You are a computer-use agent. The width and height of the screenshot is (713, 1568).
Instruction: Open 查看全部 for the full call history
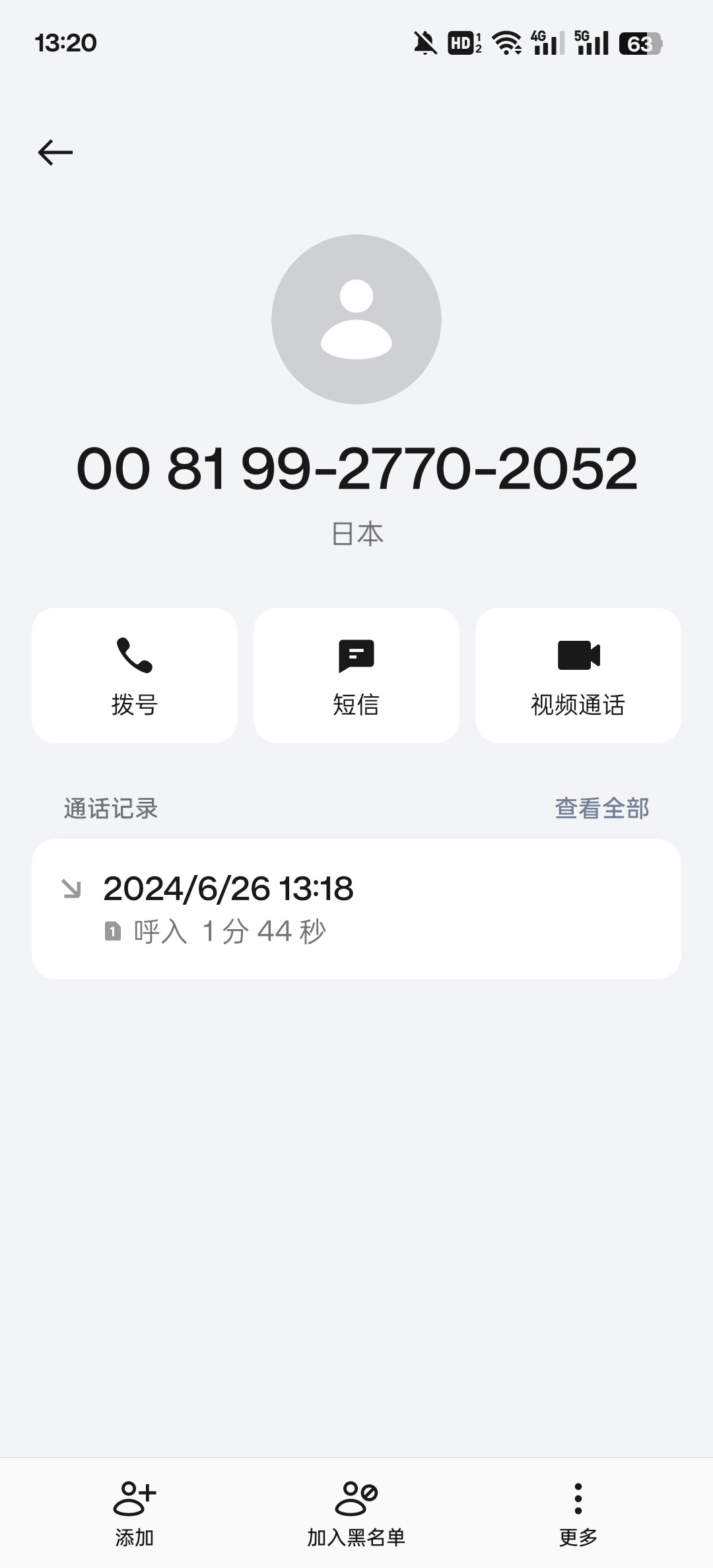[x=602, y=808]
